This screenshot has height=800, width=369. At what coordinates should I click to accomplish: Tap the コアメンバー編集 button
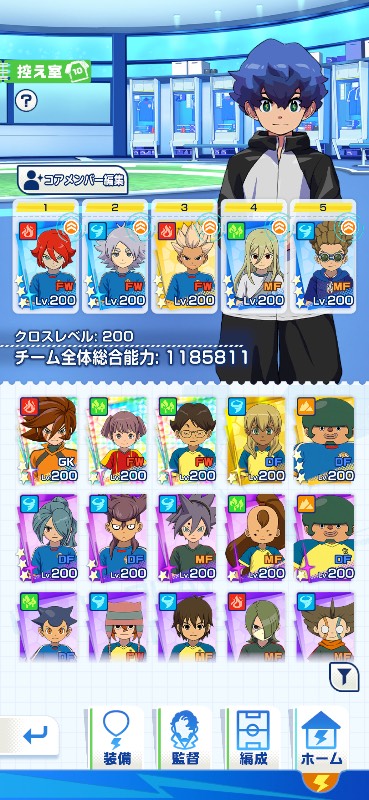[72, 180]
